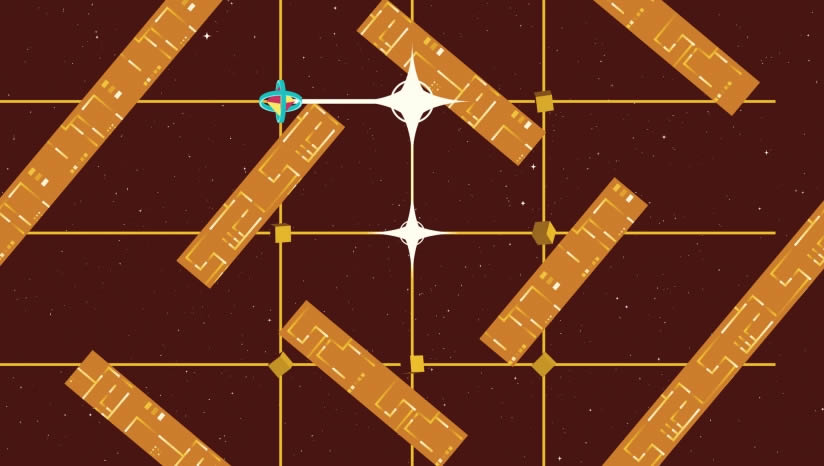The height and width of the screenshot is (466, 824).
Task: Tap the teal-ringed spacecraft on the grid
Action: coord(281,101)
